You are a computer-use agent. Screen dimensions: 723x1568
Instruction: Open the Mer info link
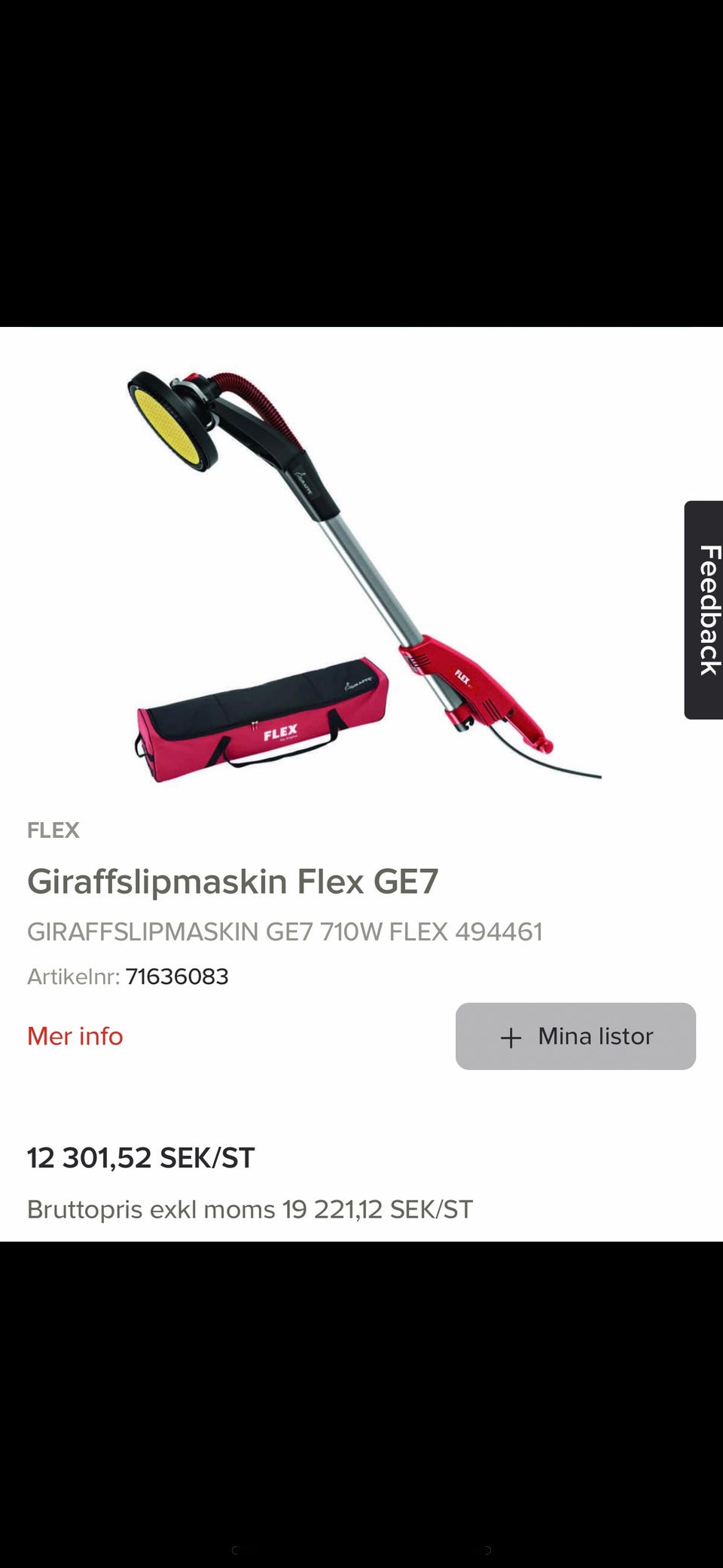pyautogui.click(x=75, y=1036)
